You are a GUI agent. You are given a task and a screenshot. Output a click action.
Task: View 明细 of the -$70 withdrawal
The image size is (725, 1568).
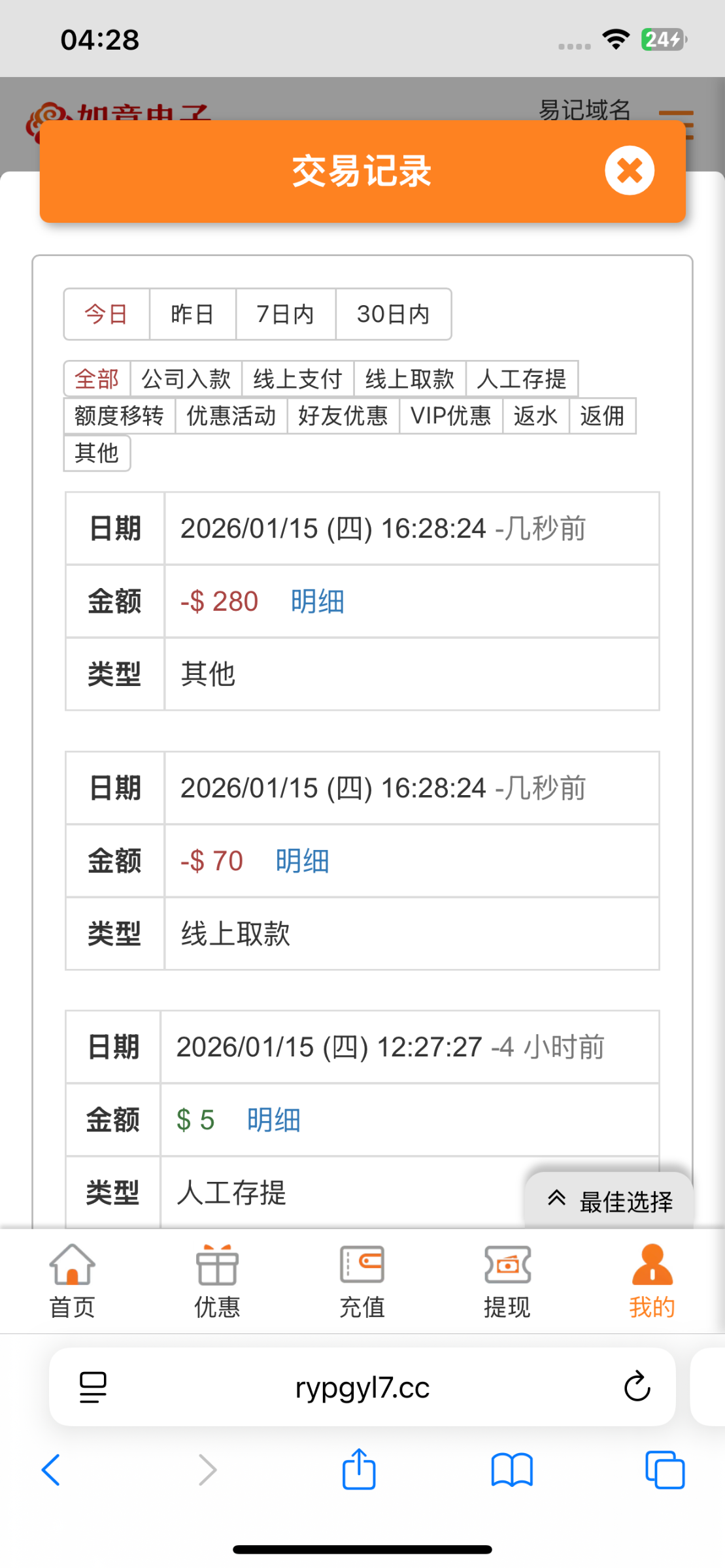(302, 860)
